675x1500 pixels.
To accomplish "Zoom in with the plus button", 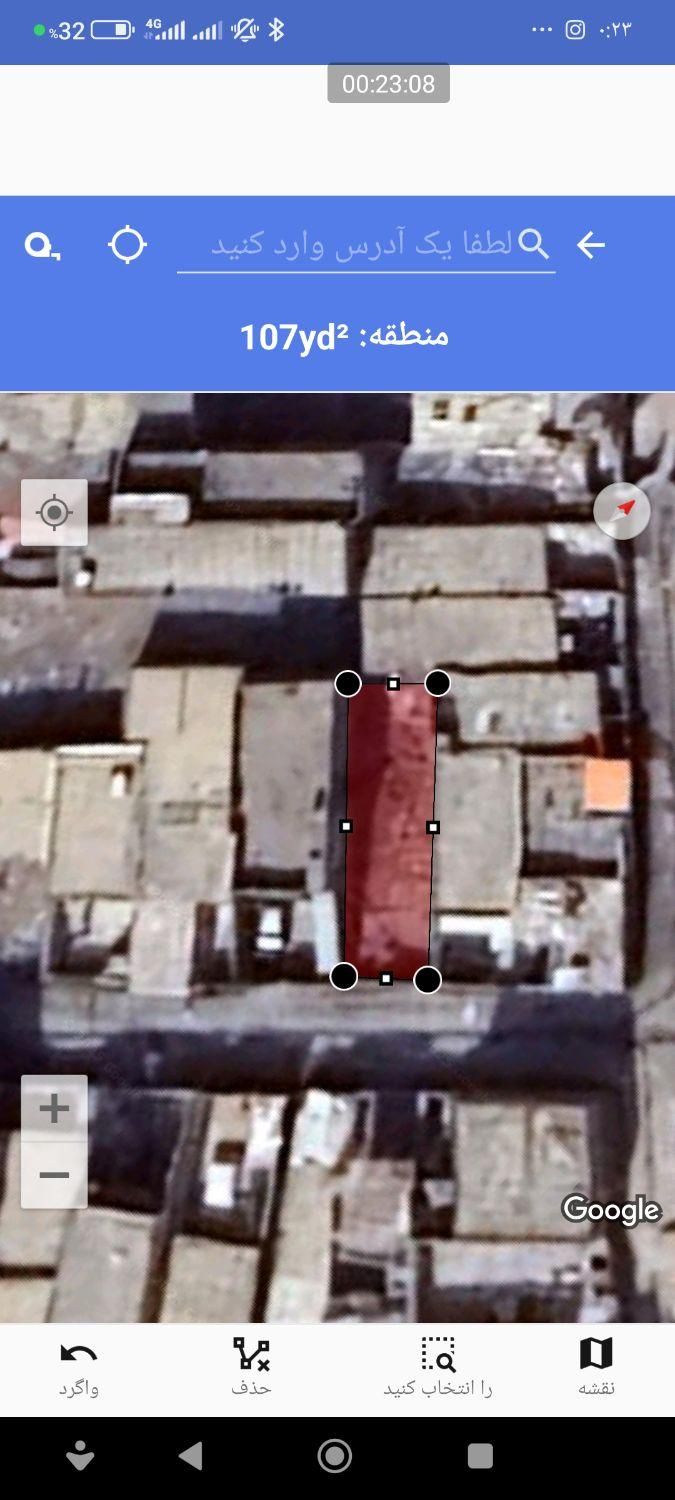I will pyautogui.click(x=54, y=1108).
